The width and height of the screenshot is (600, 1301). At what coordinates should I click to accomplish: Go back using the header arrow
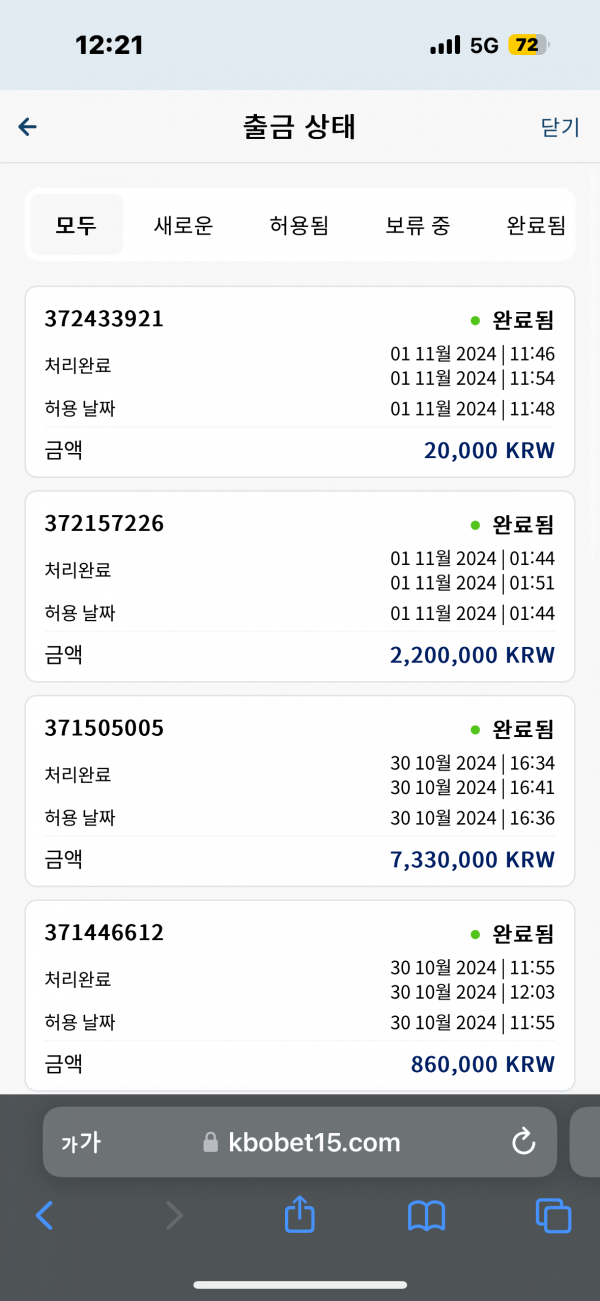tap(28, 127)
